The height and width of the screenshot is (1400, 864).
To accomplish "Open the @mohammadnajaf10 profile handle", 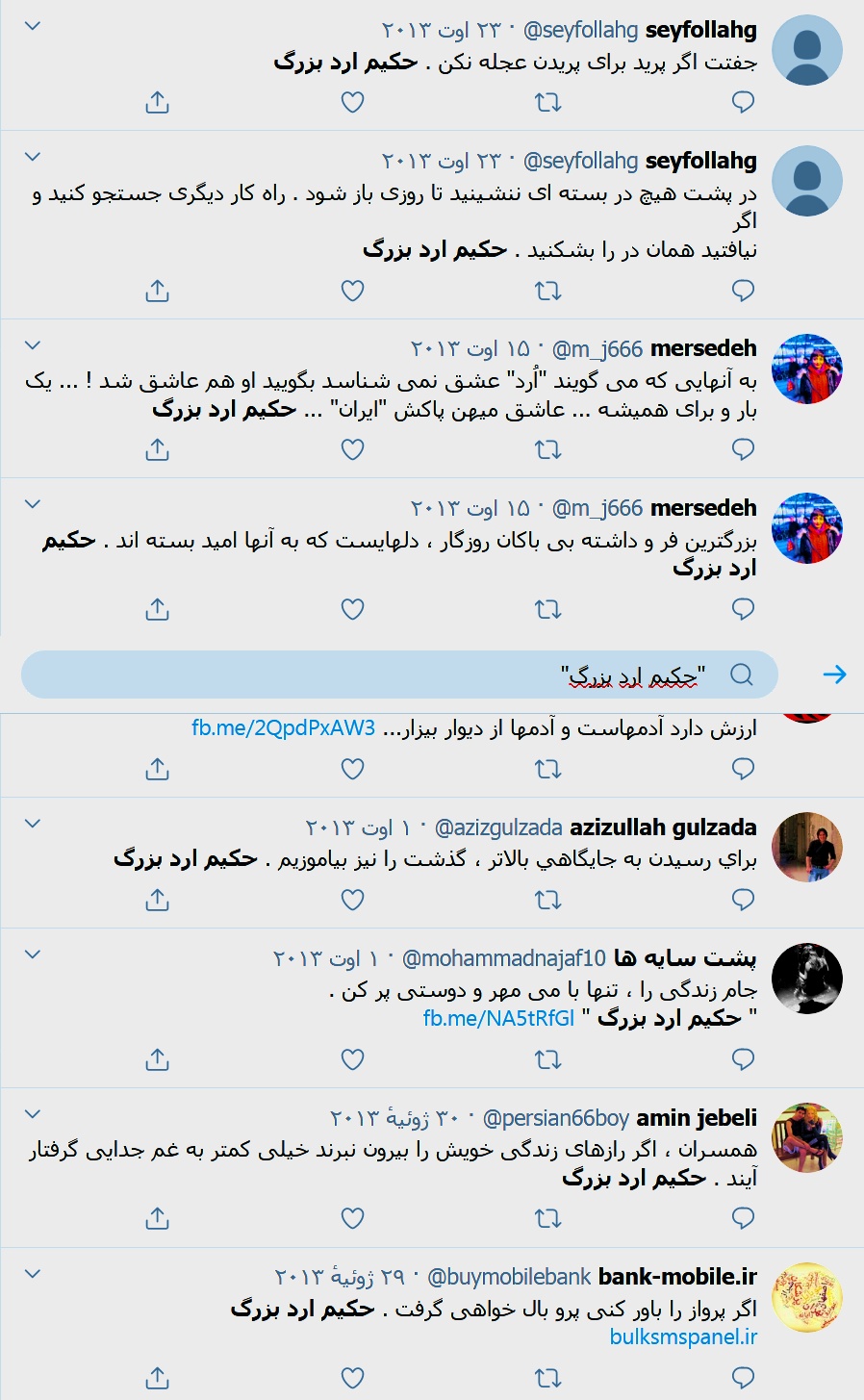I will coord(503,958).
